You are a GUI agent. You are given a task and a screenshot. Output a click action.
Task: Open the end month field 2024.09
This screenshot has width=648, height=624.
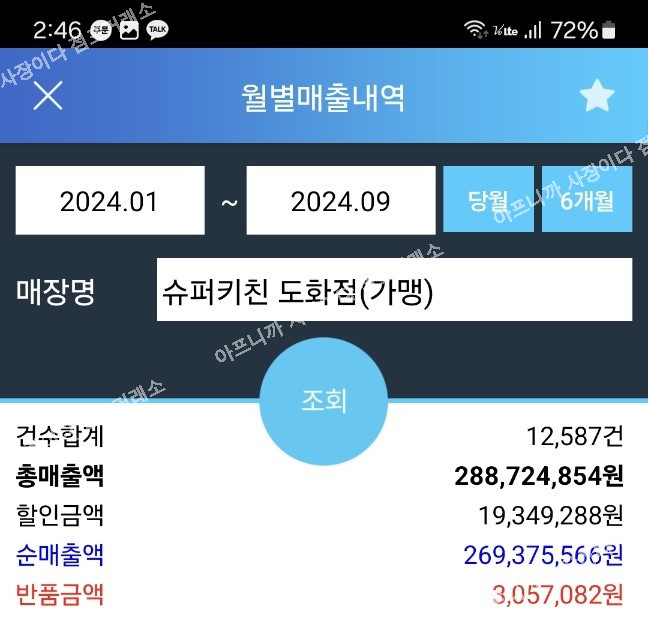tap(340, 200)
